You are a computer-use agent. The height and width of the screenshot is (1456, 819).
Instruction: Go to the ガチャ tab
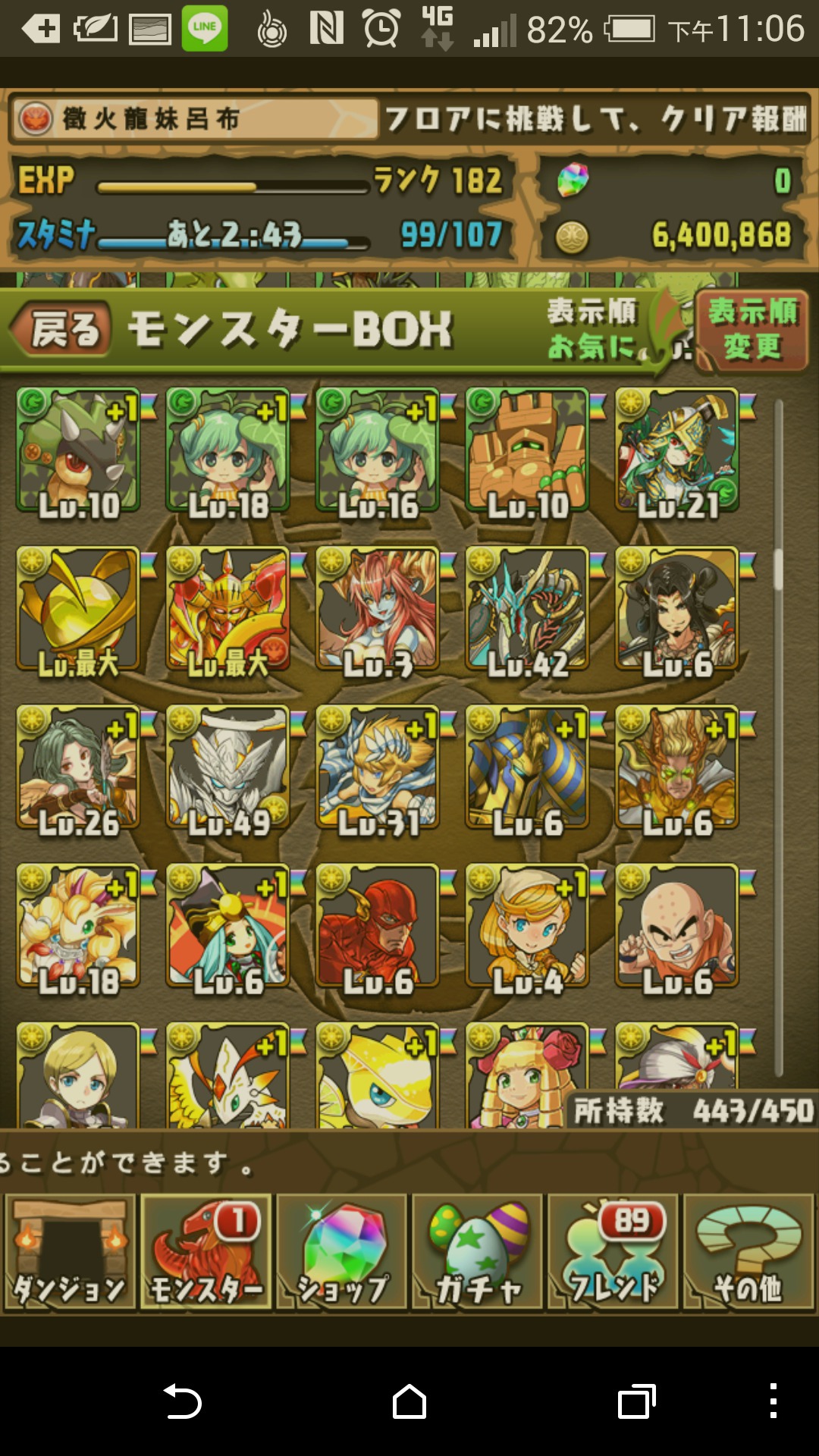point(477,1253)
